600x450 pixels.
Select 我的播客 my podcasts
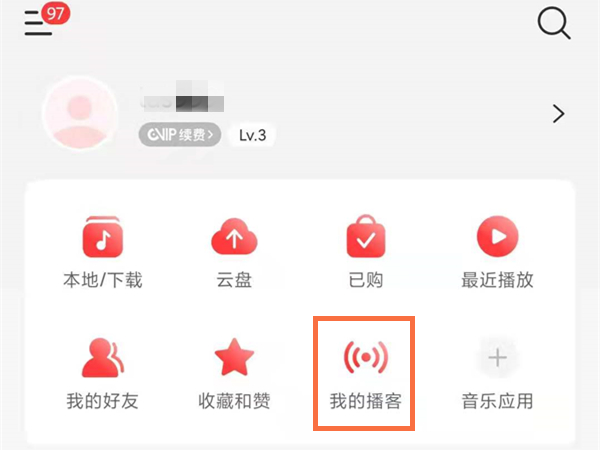tap(365, 373)
